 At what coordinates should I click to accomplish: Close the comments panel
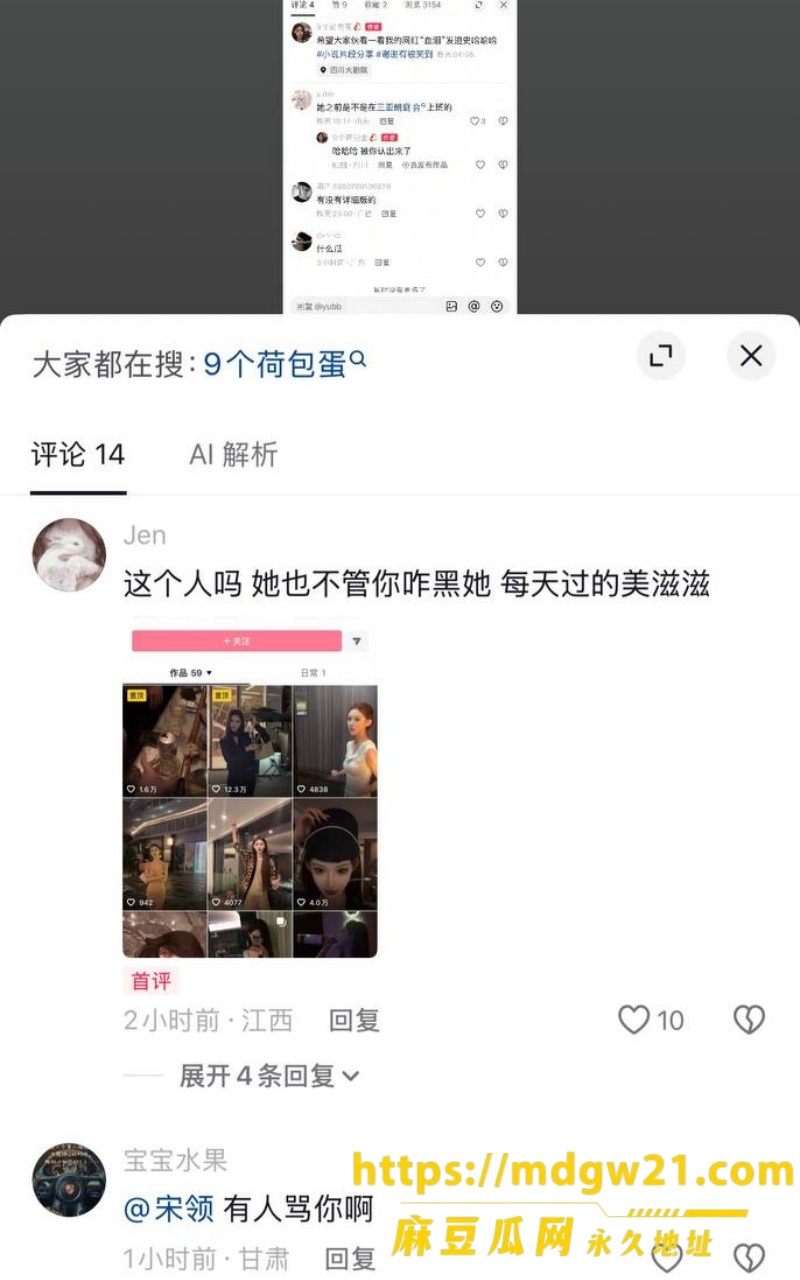click(x=751, y=355)
